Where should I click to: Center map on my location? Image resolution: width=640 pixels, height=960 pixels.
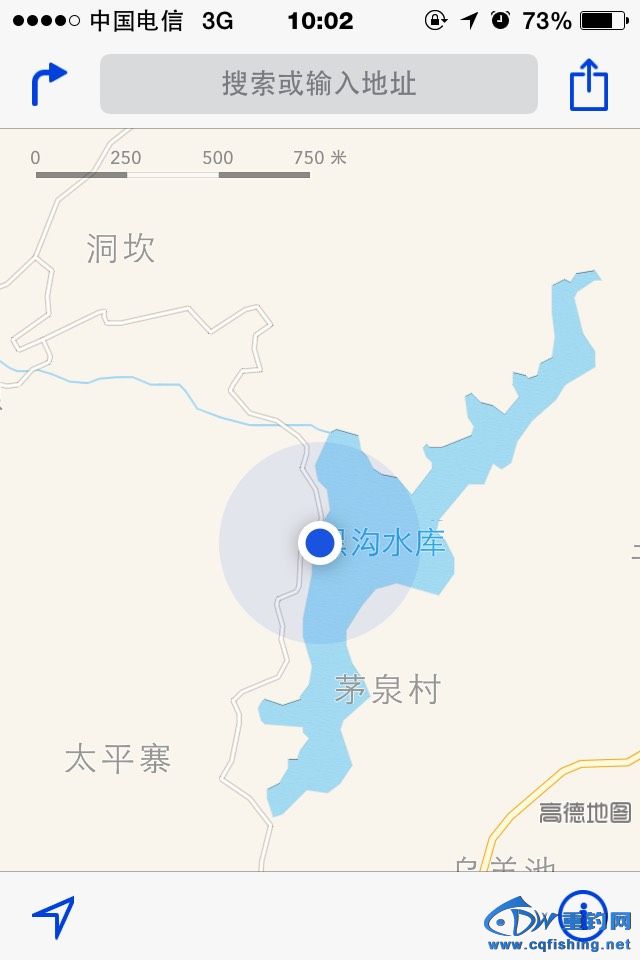[x=53, y=916]
